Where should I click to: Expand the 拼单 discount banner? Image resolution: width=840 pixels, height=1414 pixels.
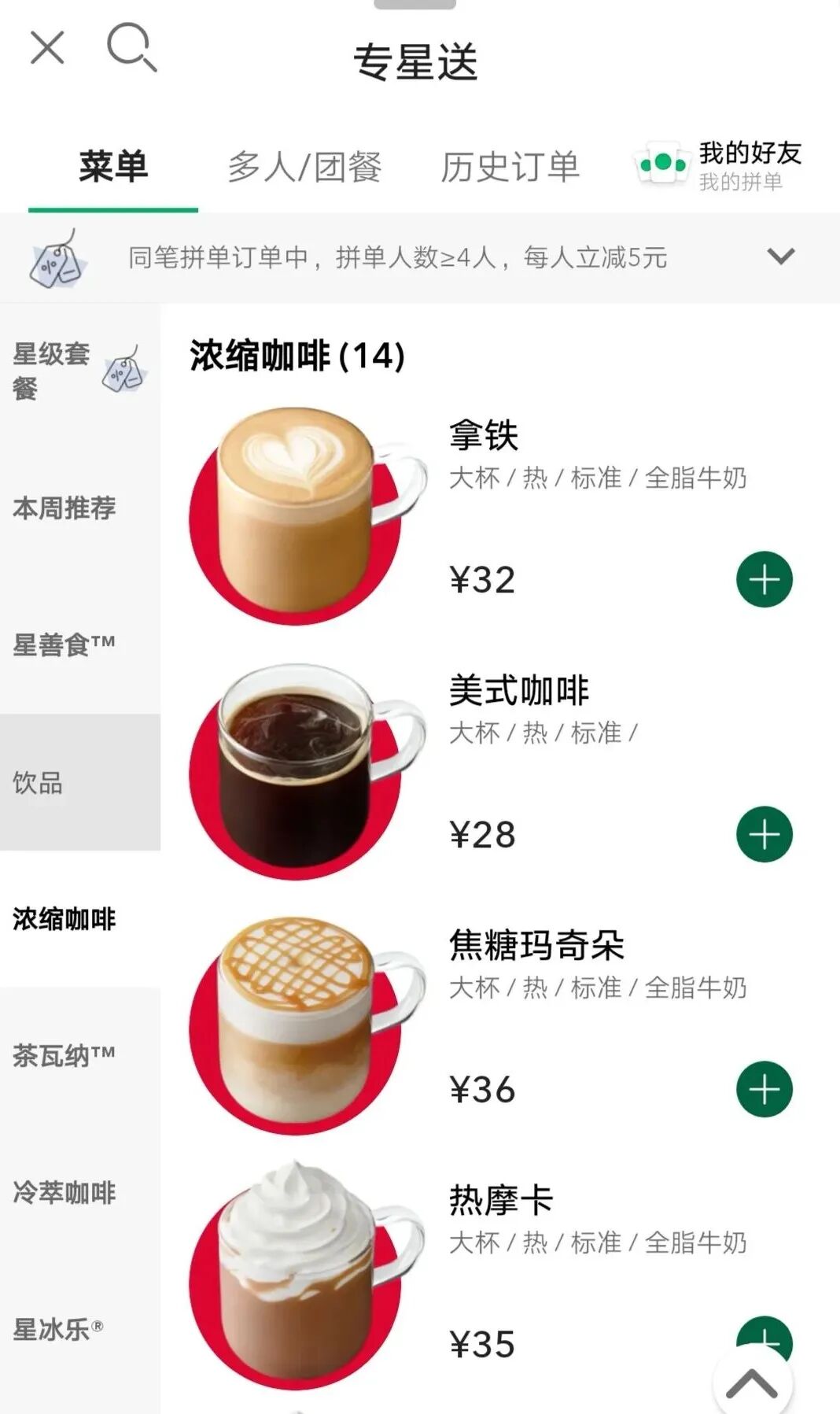780,257
